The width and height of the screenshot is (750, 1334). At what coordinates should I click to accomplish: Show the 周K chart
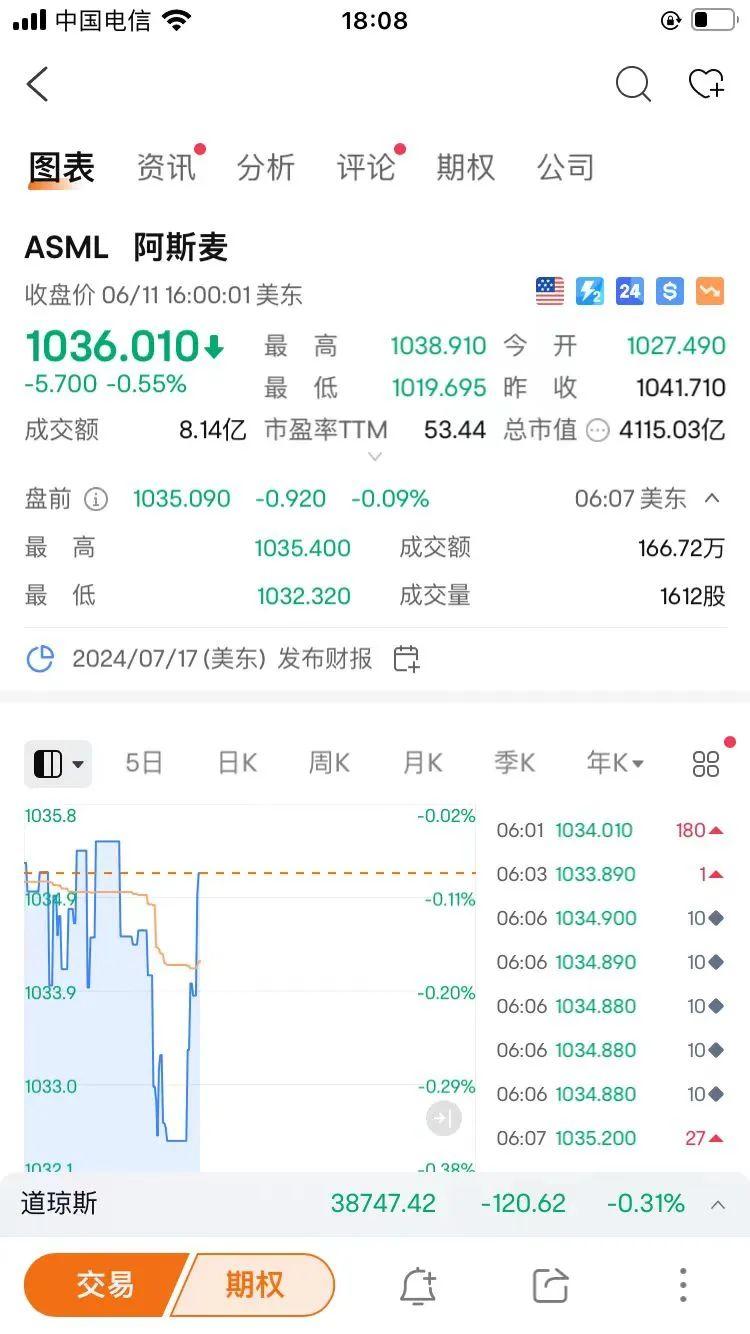coord(329,764)
